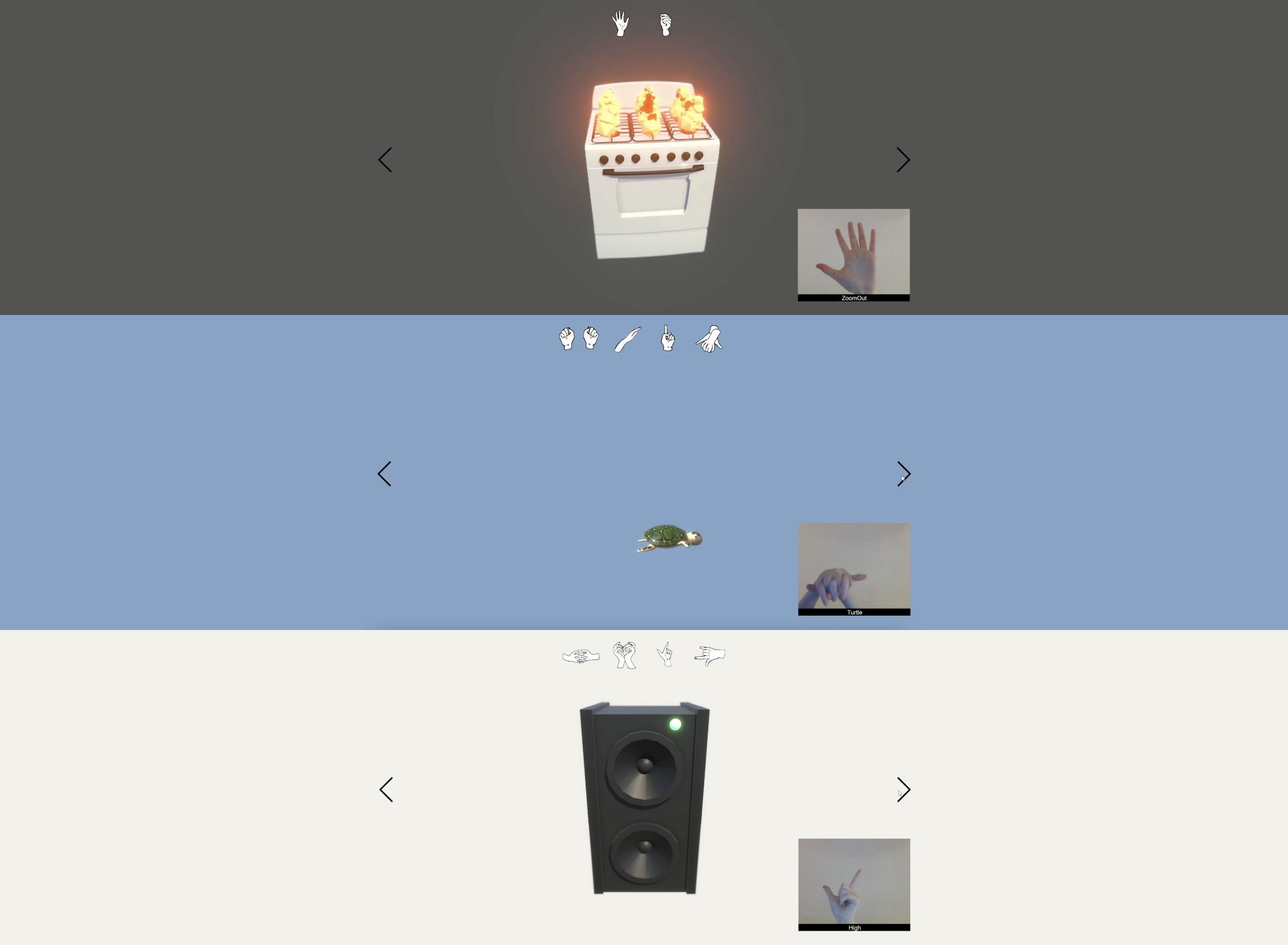This screenshot has height=945, width=1288.
Task: Select handshake gesture icon above the speaker
Action: [580, 656]
